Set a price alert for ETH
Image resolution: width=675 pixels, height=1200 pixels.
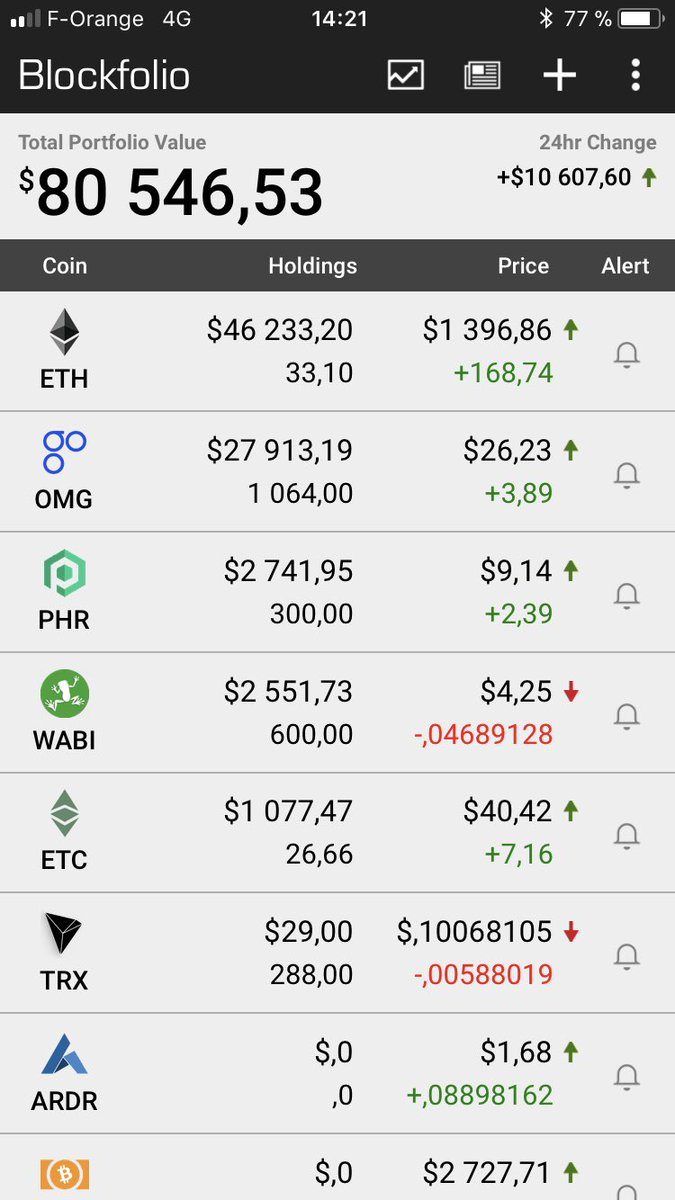627,355
